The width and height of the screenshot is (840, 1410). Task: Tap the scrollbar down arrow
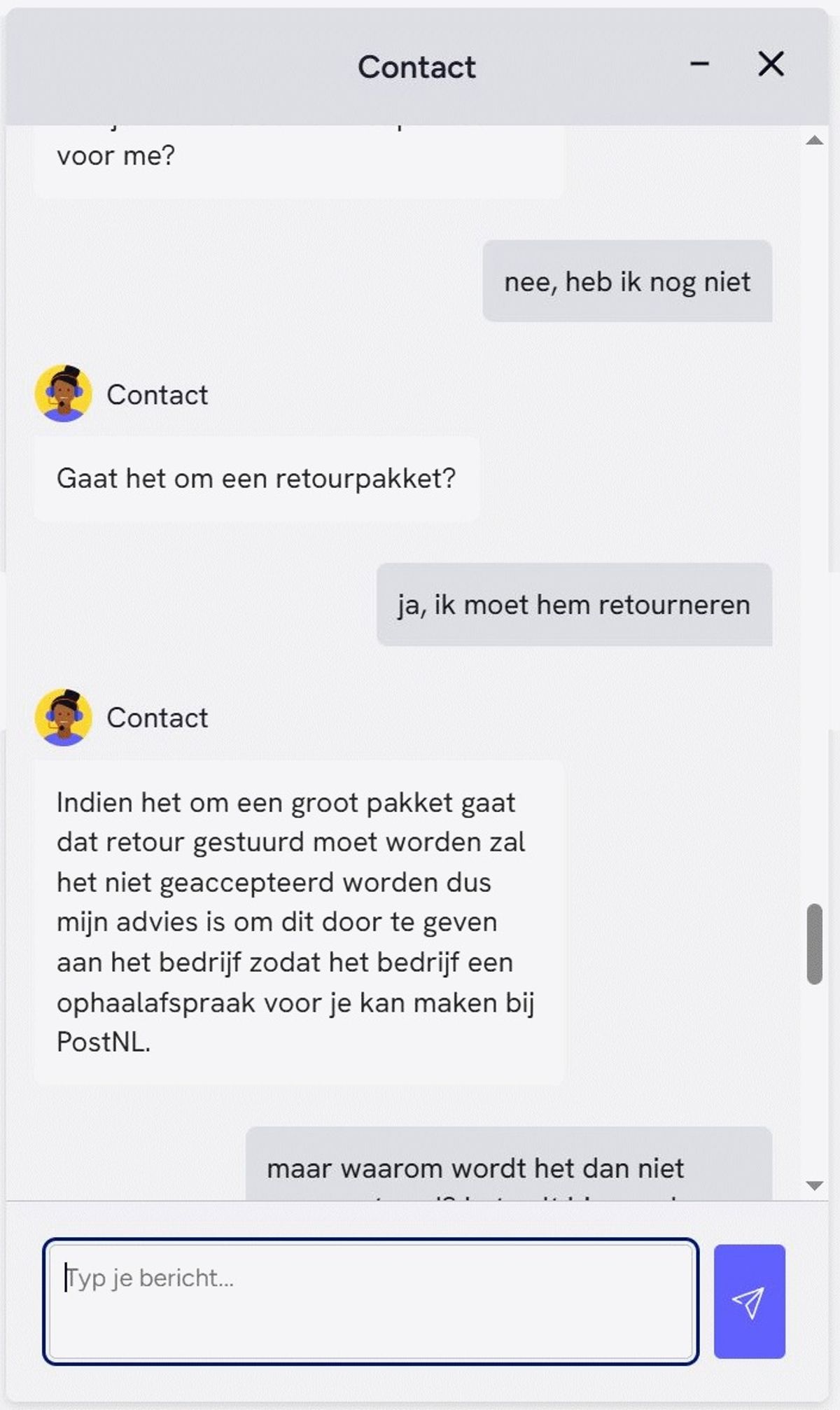814,1185
